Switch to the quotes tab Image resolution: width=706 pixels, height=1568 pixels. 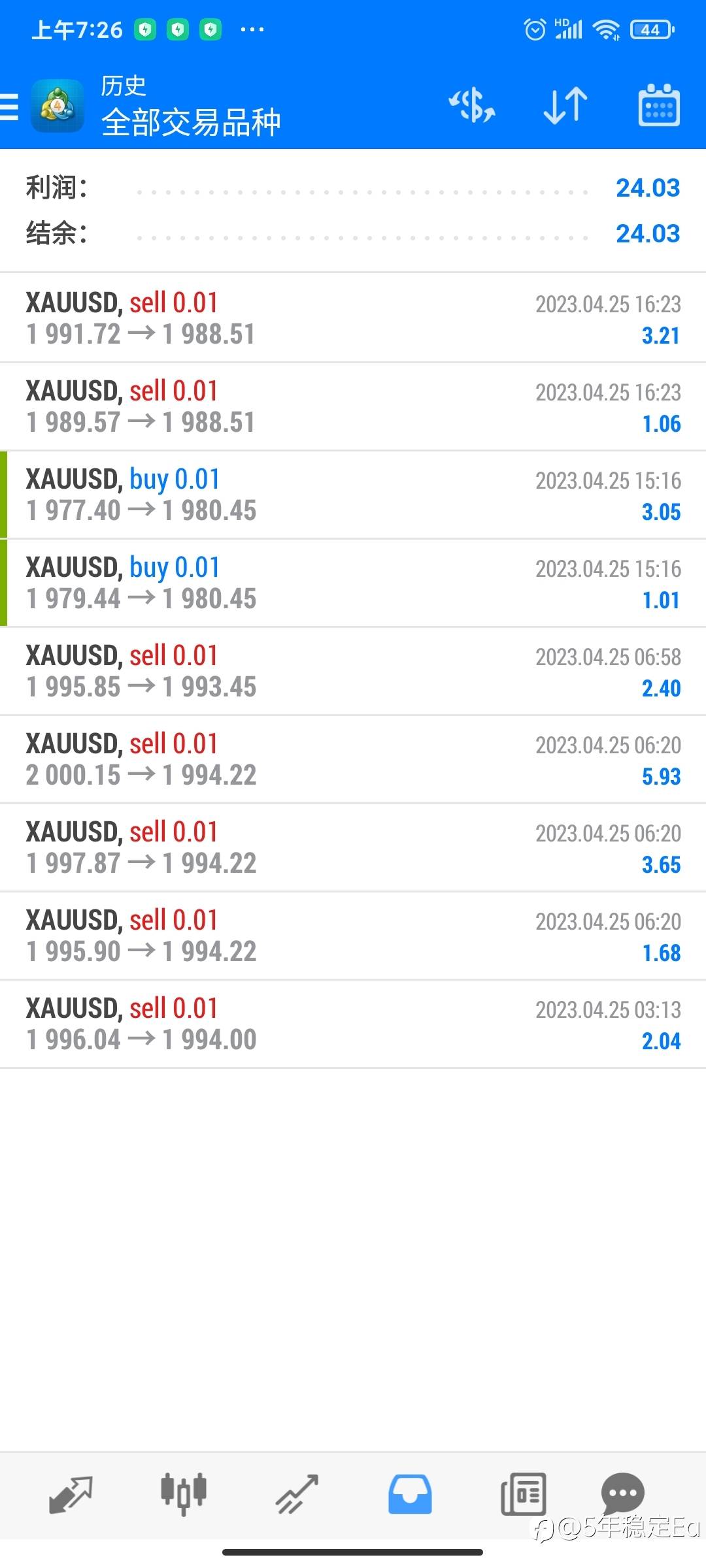pos(71,1494)
